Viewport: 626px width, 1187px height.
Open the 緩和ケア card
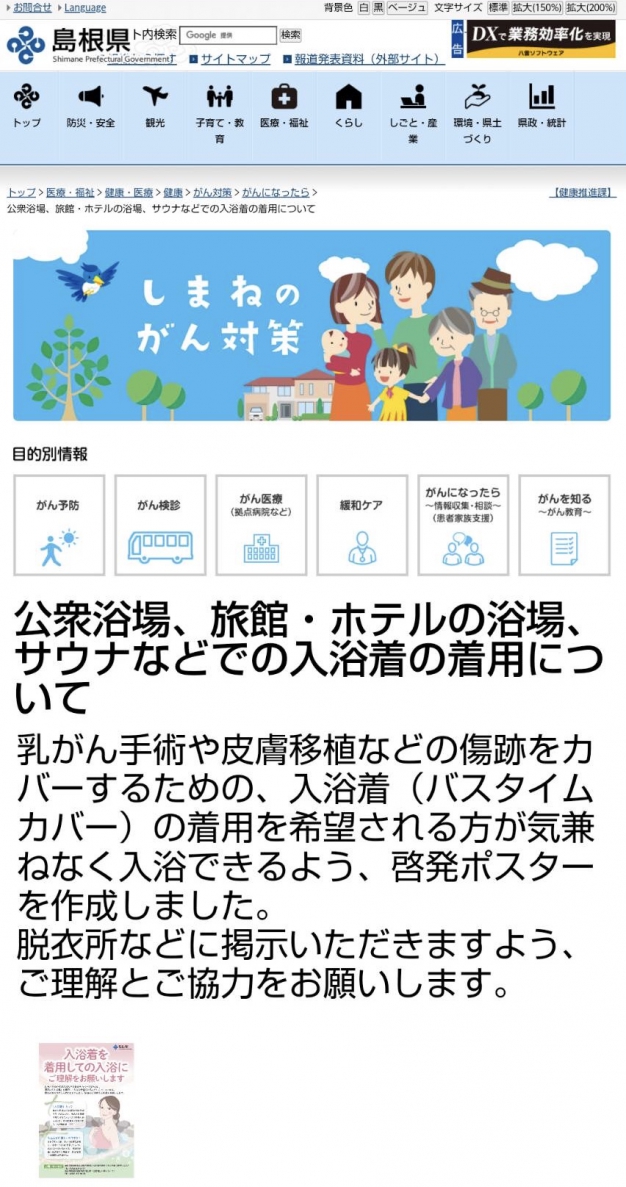point(362,525)
